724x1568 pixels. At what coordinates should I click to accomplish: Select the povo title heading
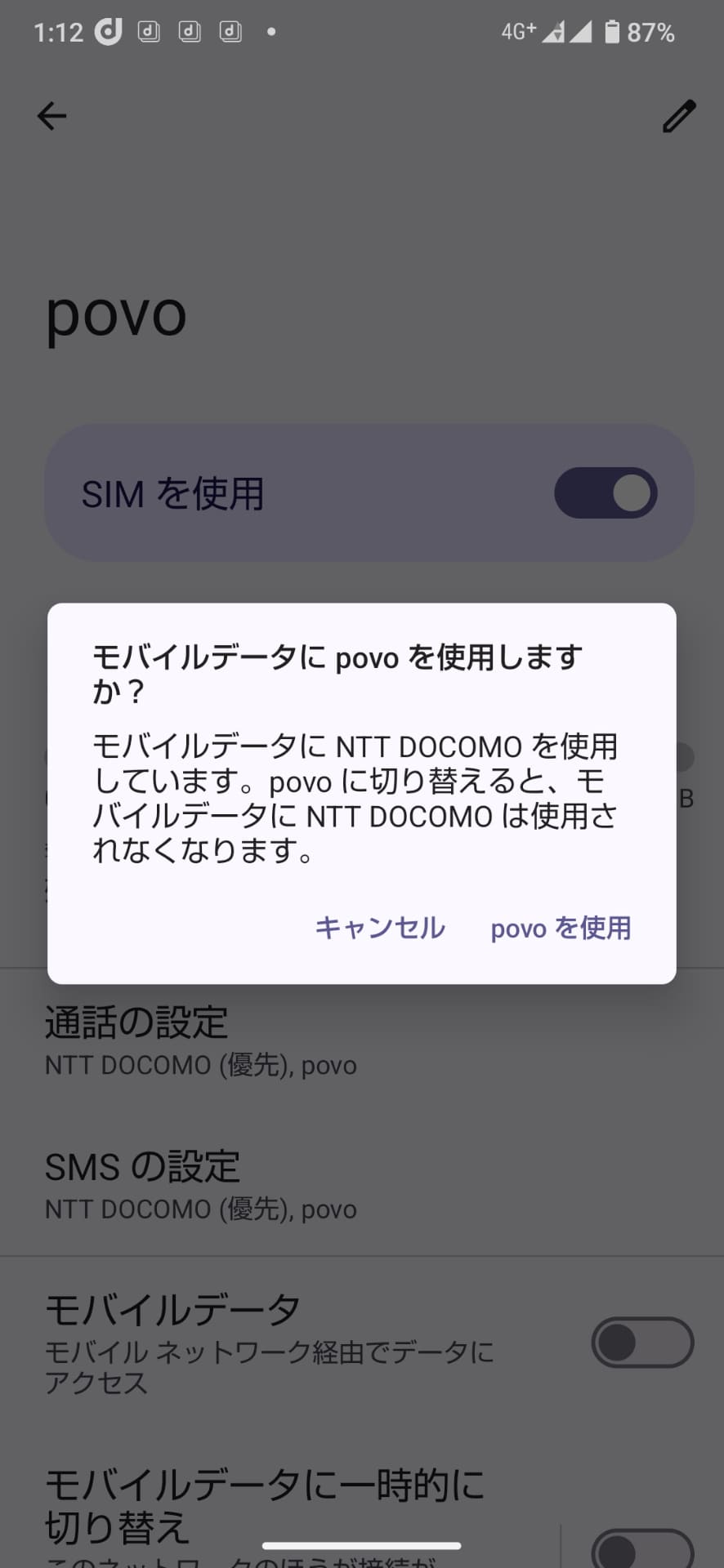[x=115, y=317]
